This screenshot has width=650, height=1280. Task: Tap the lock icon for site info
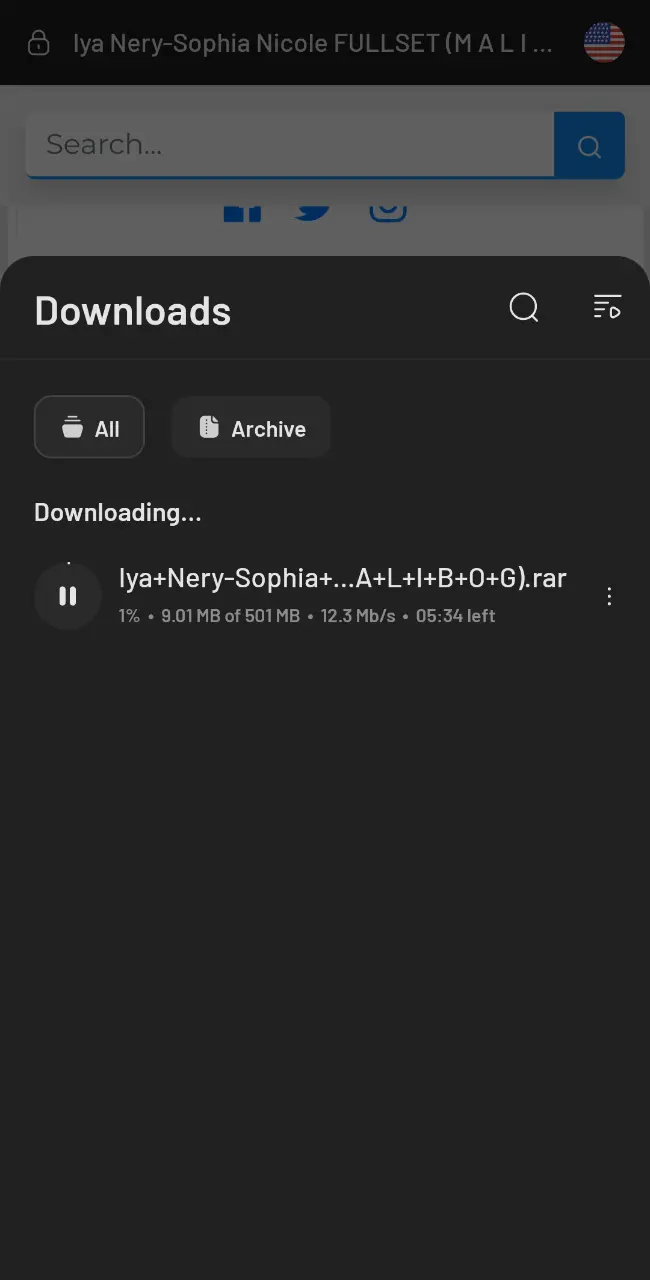coord(38,43)
